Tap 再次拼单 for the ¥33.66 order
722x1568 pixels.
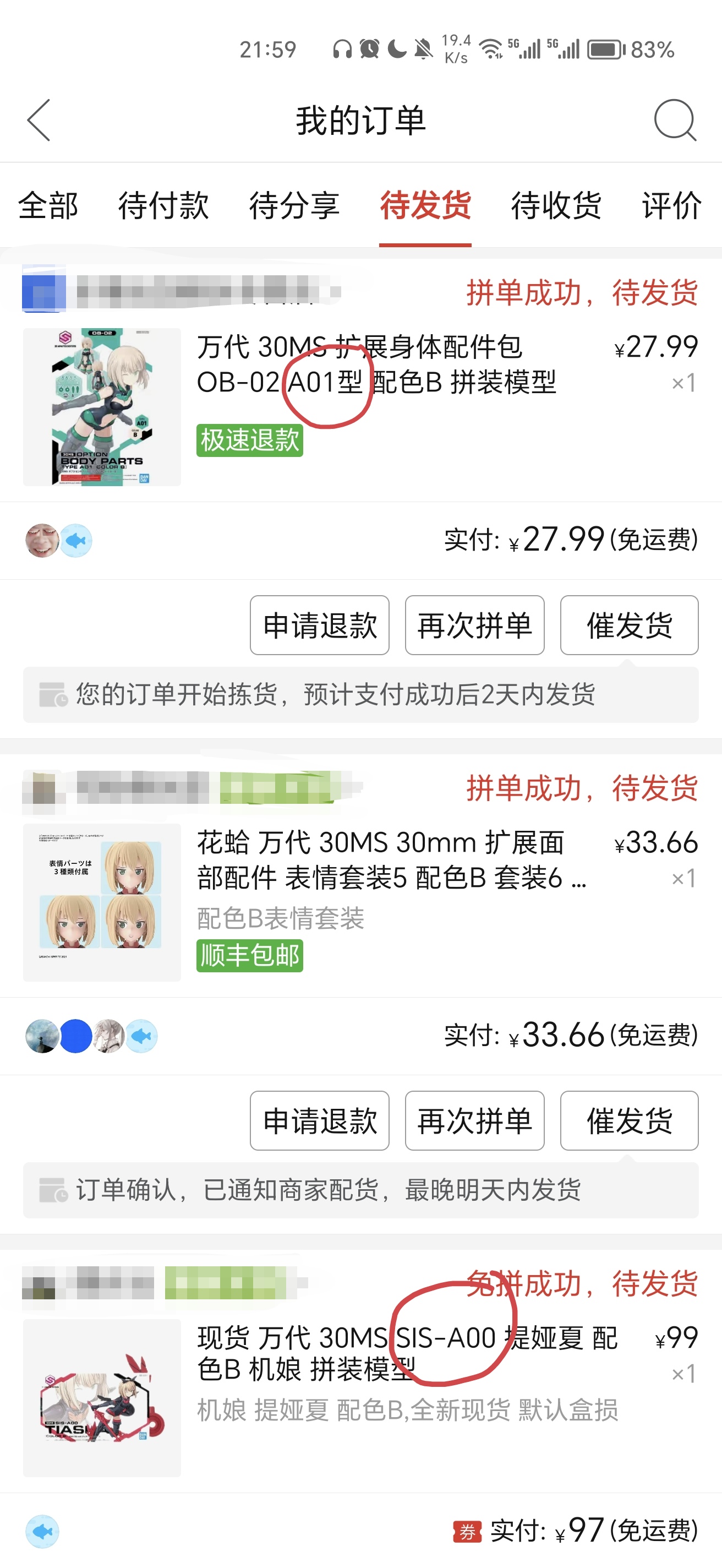[x=474, y=1120]
